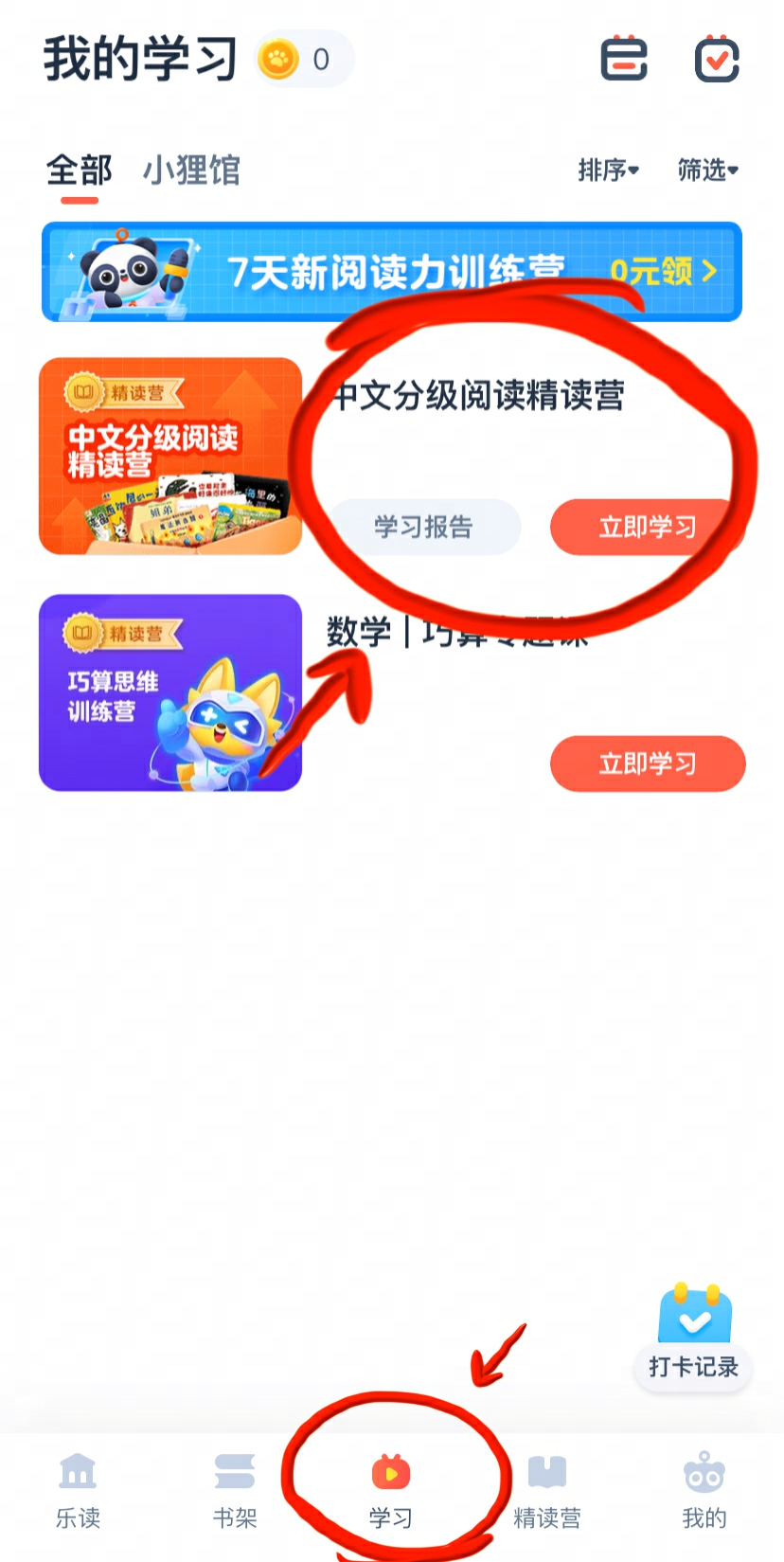Open the 巧算思维训练营 course card
The image size is (784, 1562).
tap(170, 692)
